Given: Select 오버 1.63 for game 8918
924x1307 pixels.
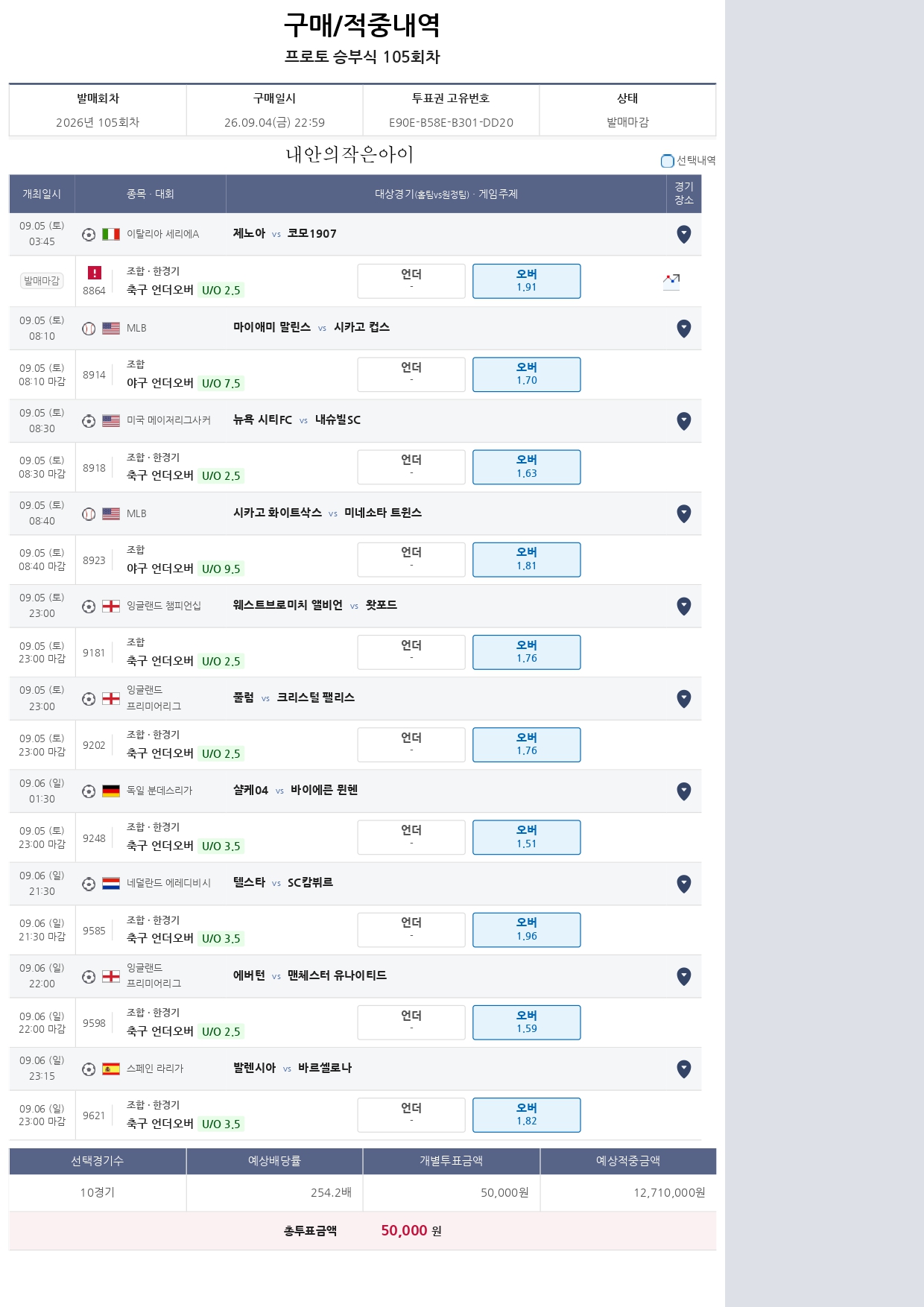Looking at the screenshot, I should tap(527, 467).
